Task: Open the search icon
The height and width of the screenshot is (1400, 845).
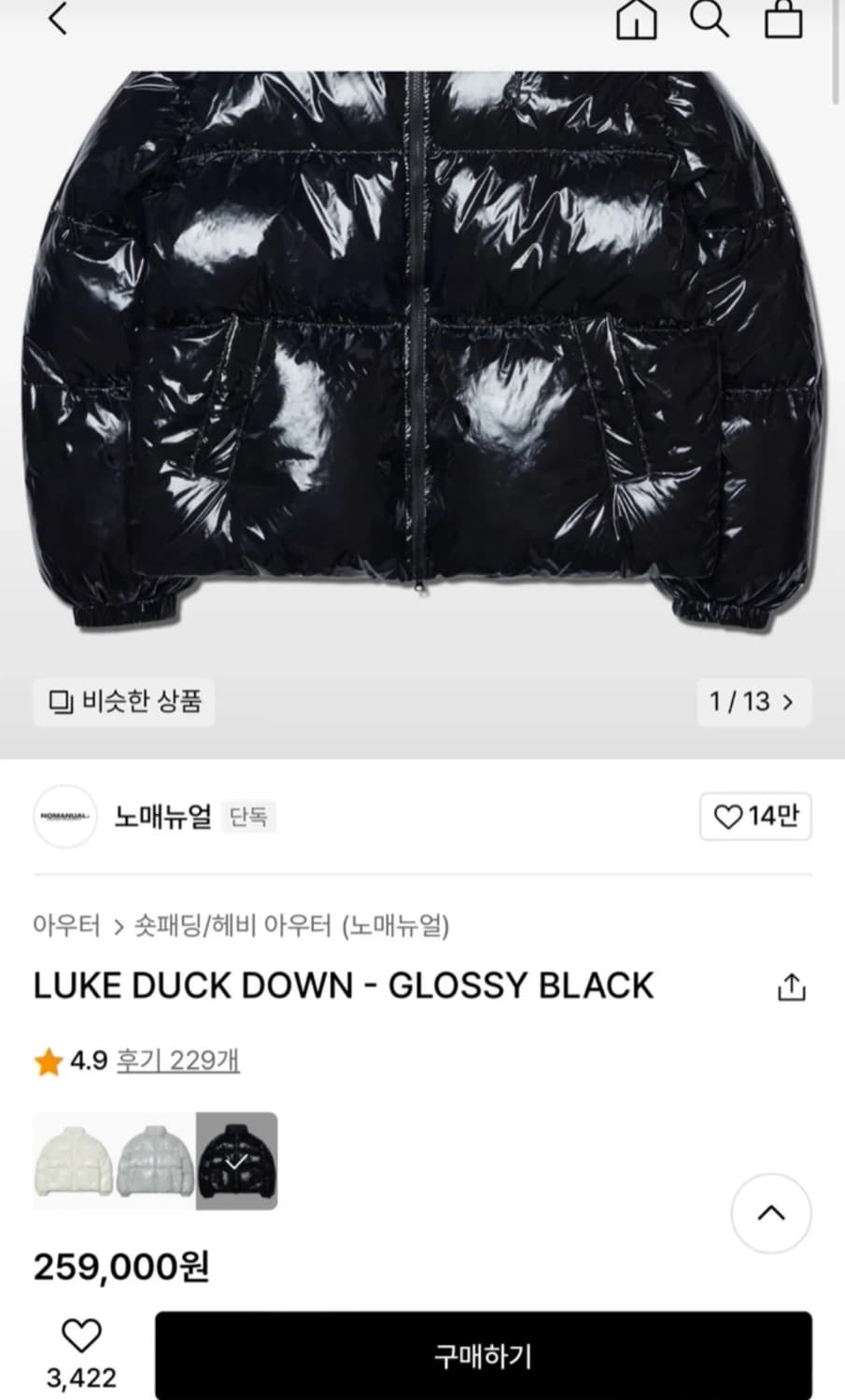Action: pos(711,22)
